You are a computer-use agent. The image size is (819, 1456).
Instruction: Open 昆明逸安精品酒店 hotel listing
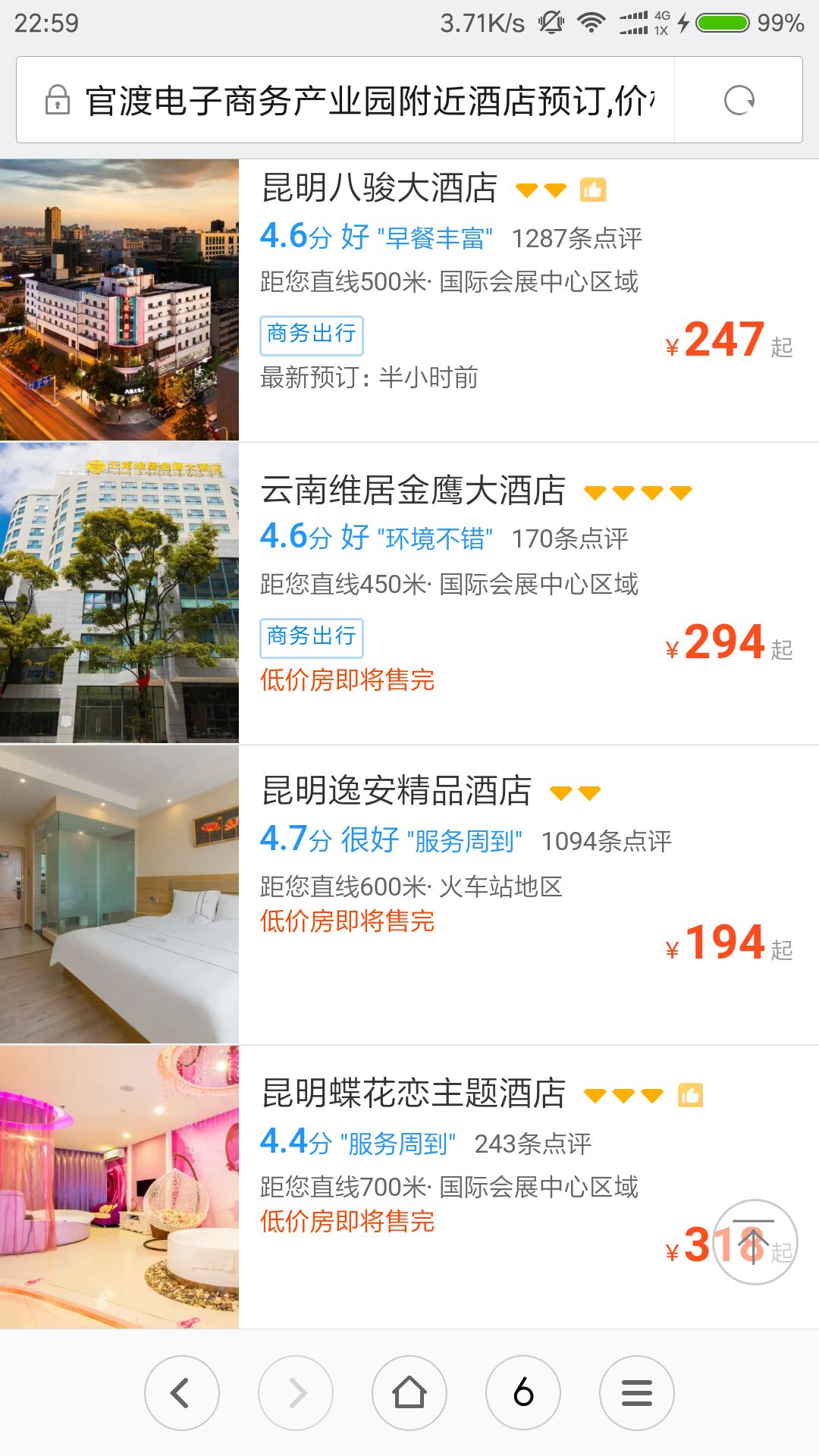point(397,791)
